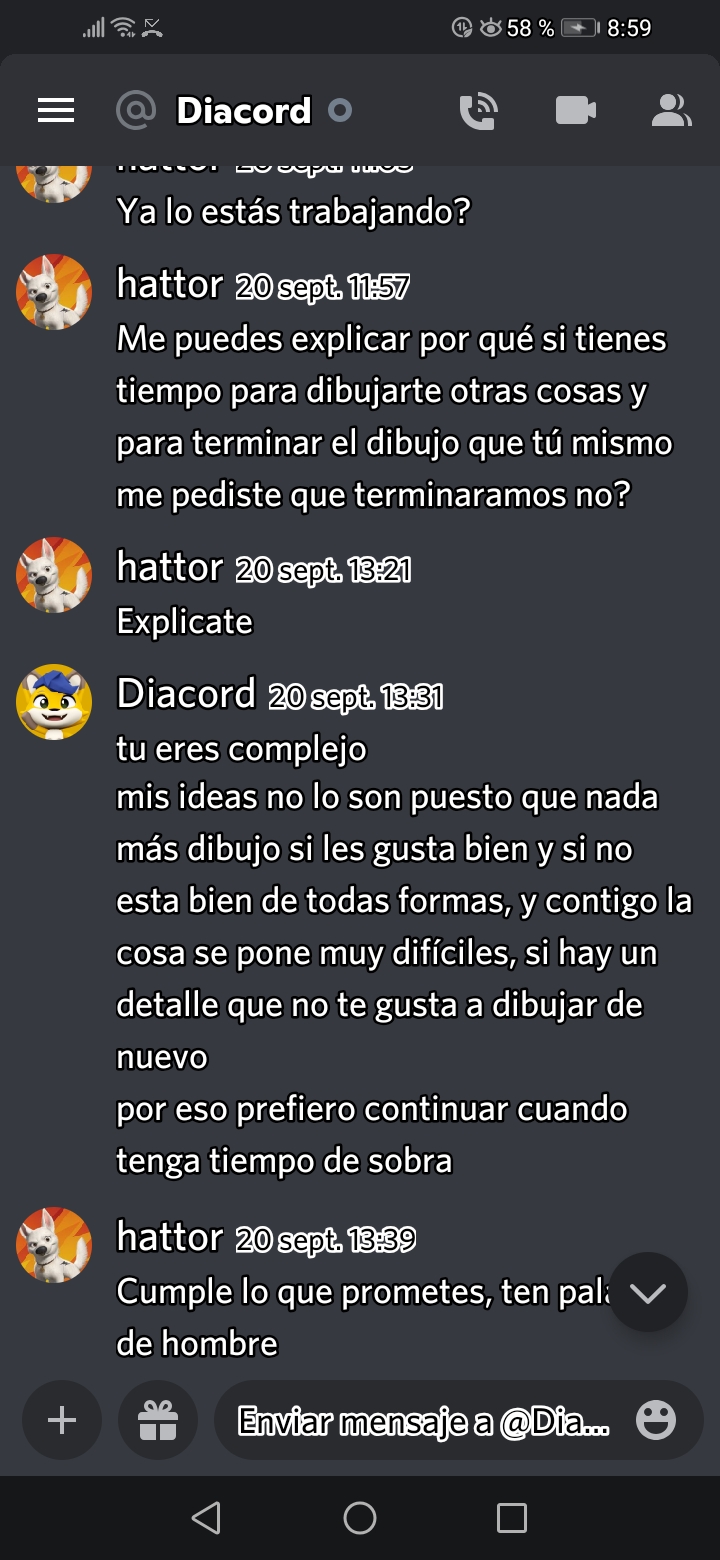The width and height of the screenshot is (720, 1560).
Task: Go back with the system back button
Action: pyautogui.click(x=206, y=1518)
